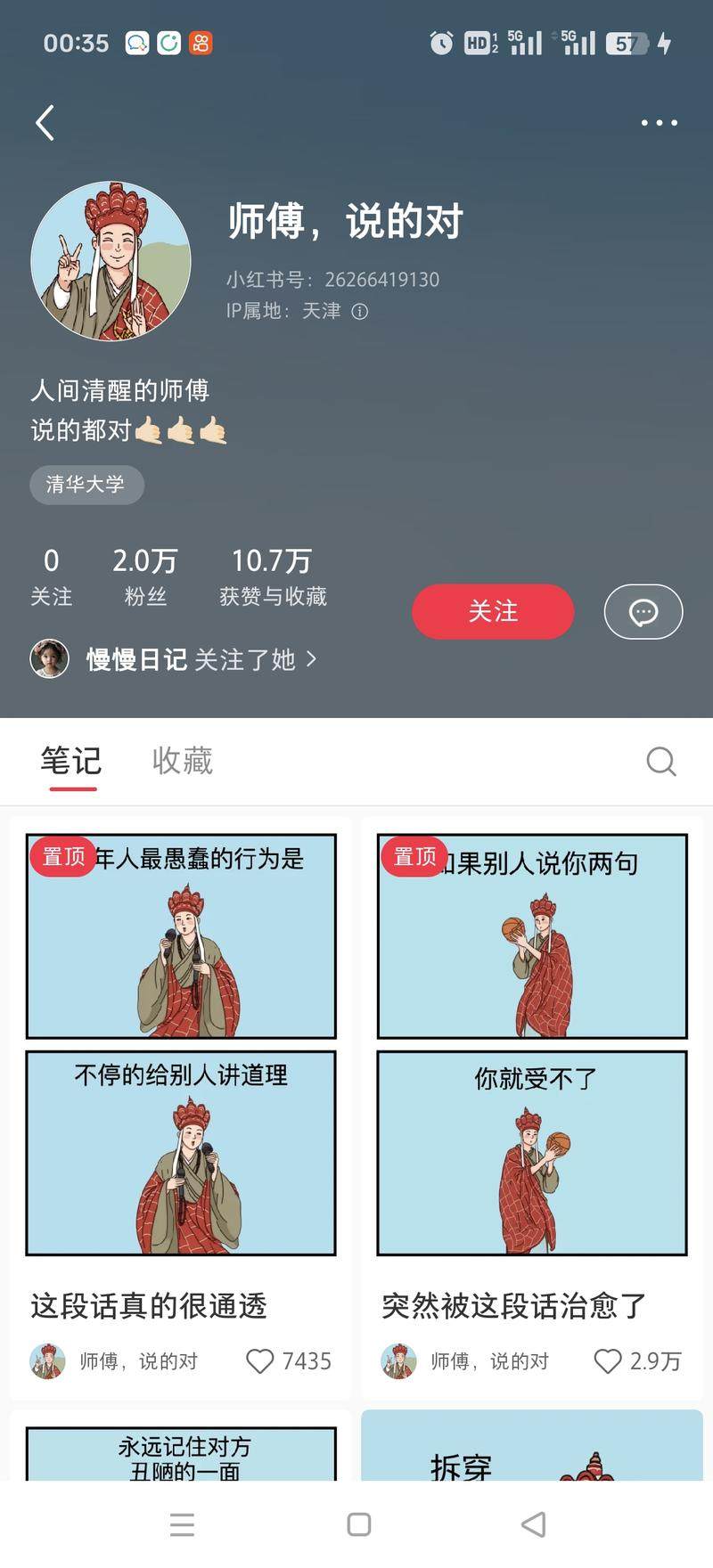This screenshot has width=713, height=1568.
Task: Open the 清华大学 tag chip
Action: coord(86,485)
